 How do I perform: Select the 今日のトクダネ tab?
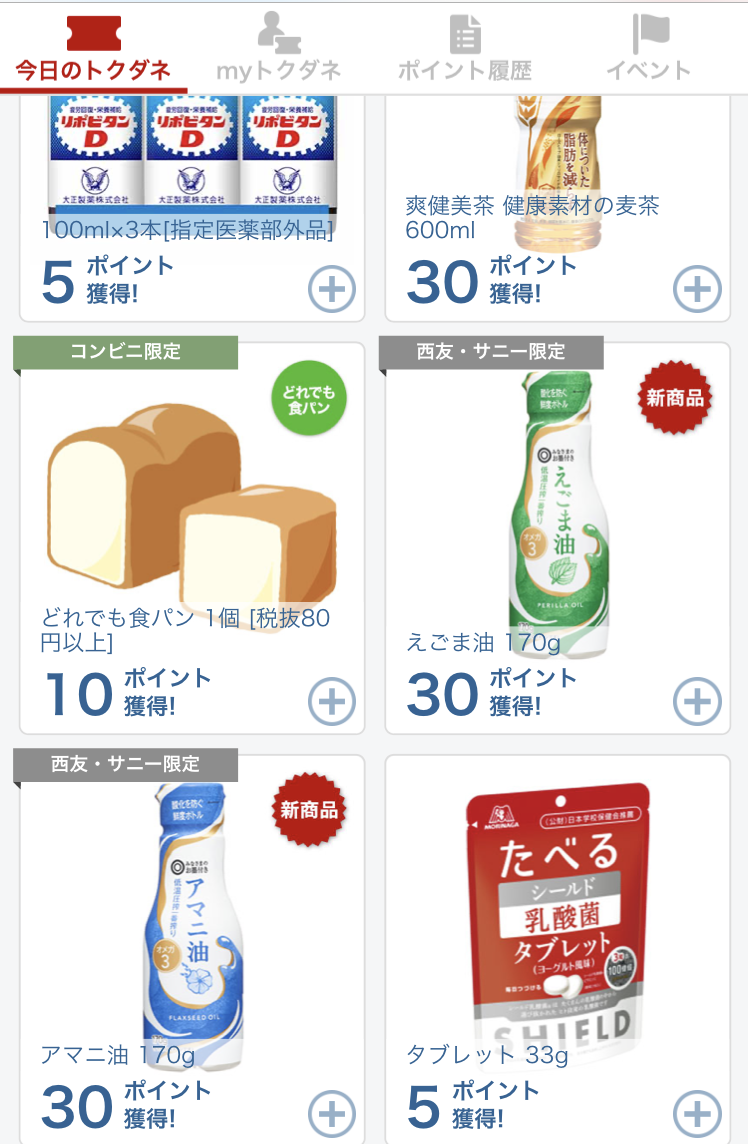(x=93, y=48)
